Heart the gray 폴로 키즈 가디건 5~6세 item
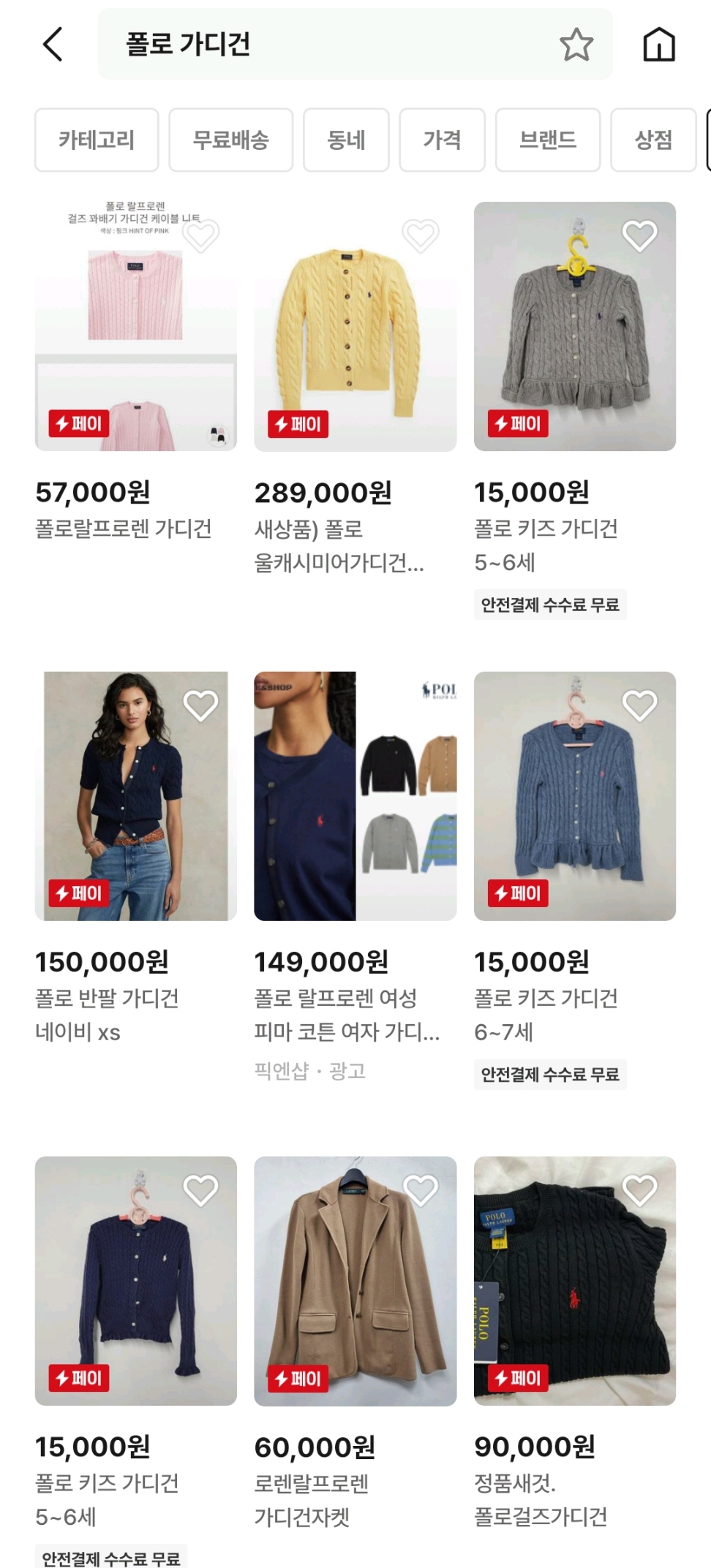 pyautogui.click(x=640, y=236)
